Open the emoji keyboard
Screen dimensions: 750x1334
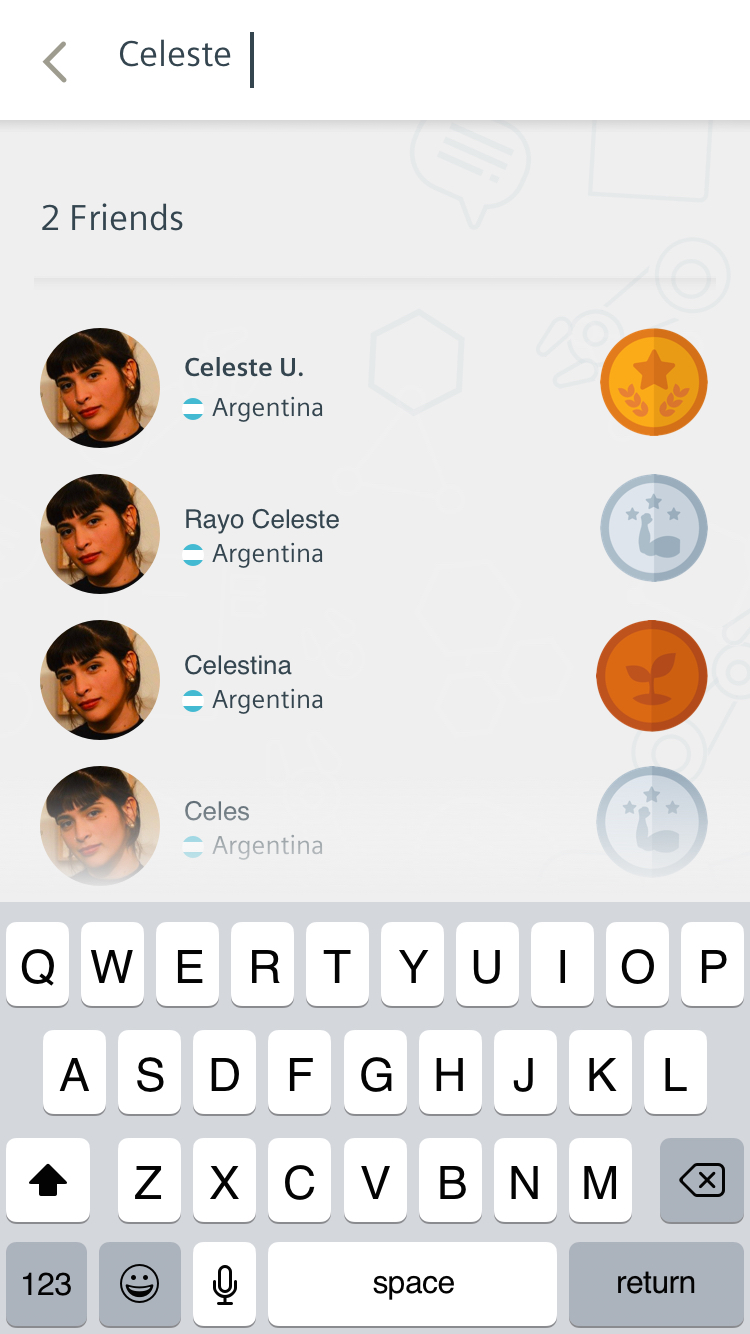click(139, 1283)
